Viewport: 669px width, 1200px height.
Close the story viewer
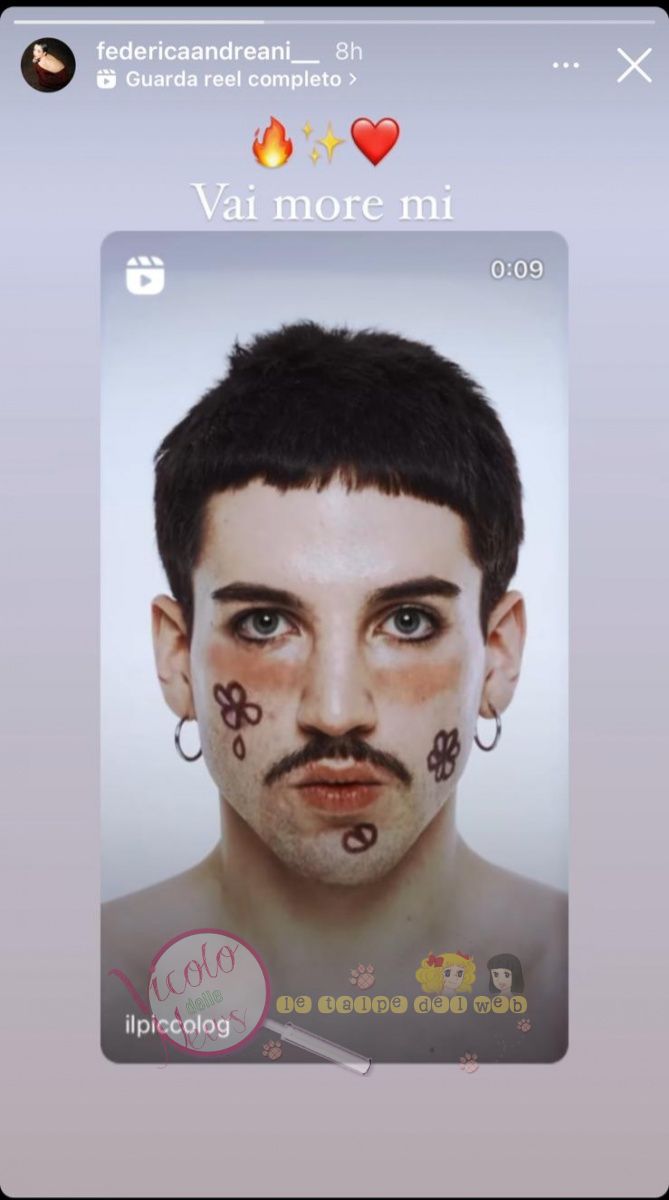634,66
